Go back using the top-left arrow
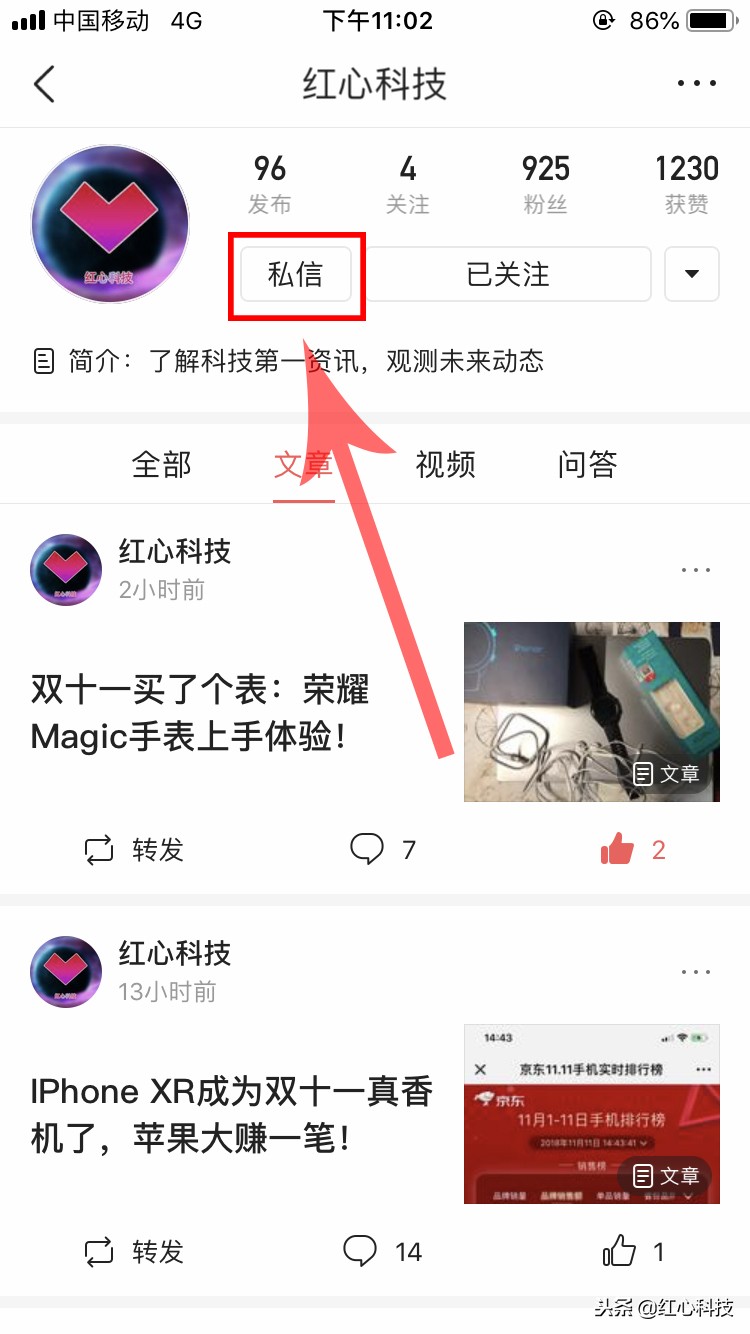The height and width of the screenshot is (1334, 750). tap(44, 84)
